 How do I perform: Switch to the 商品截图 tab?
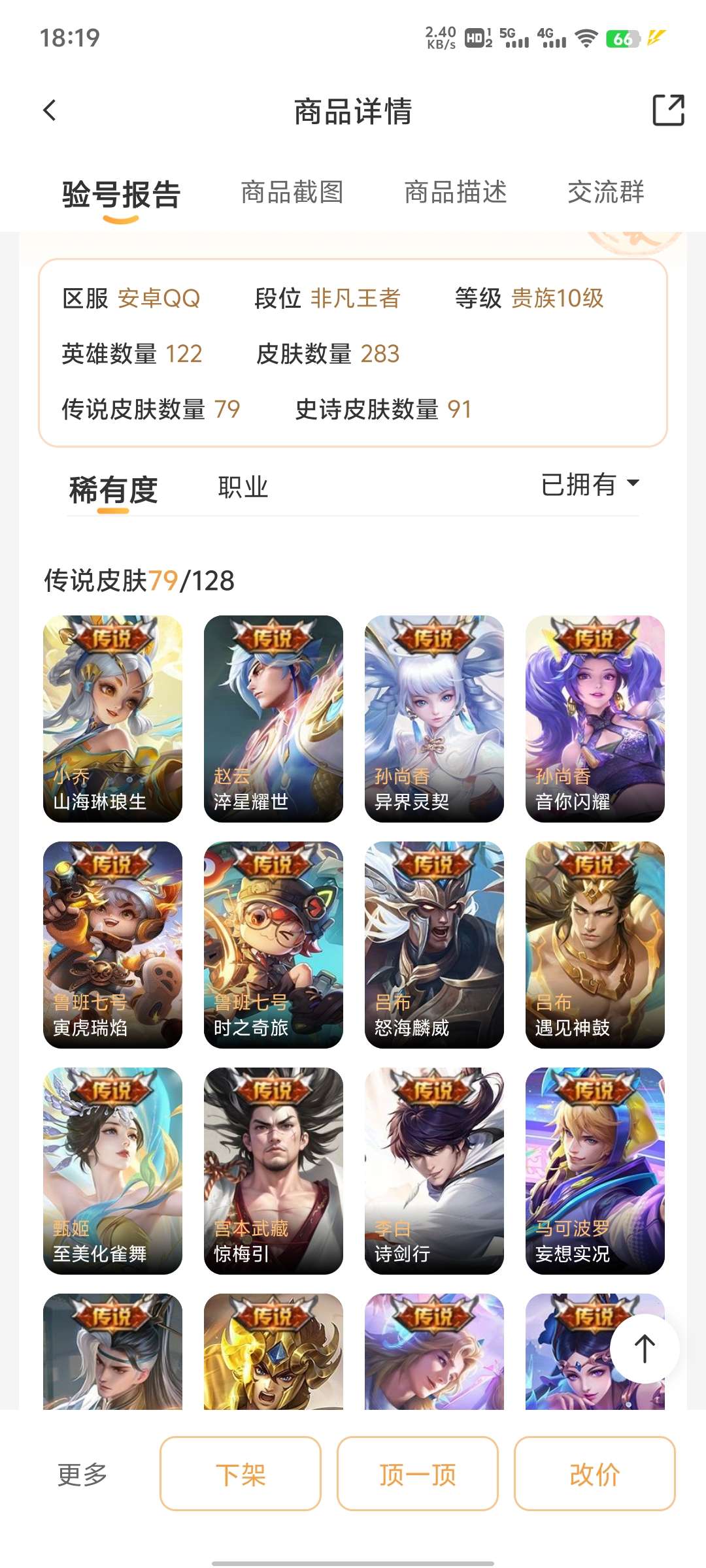click(x=292, y=193)
